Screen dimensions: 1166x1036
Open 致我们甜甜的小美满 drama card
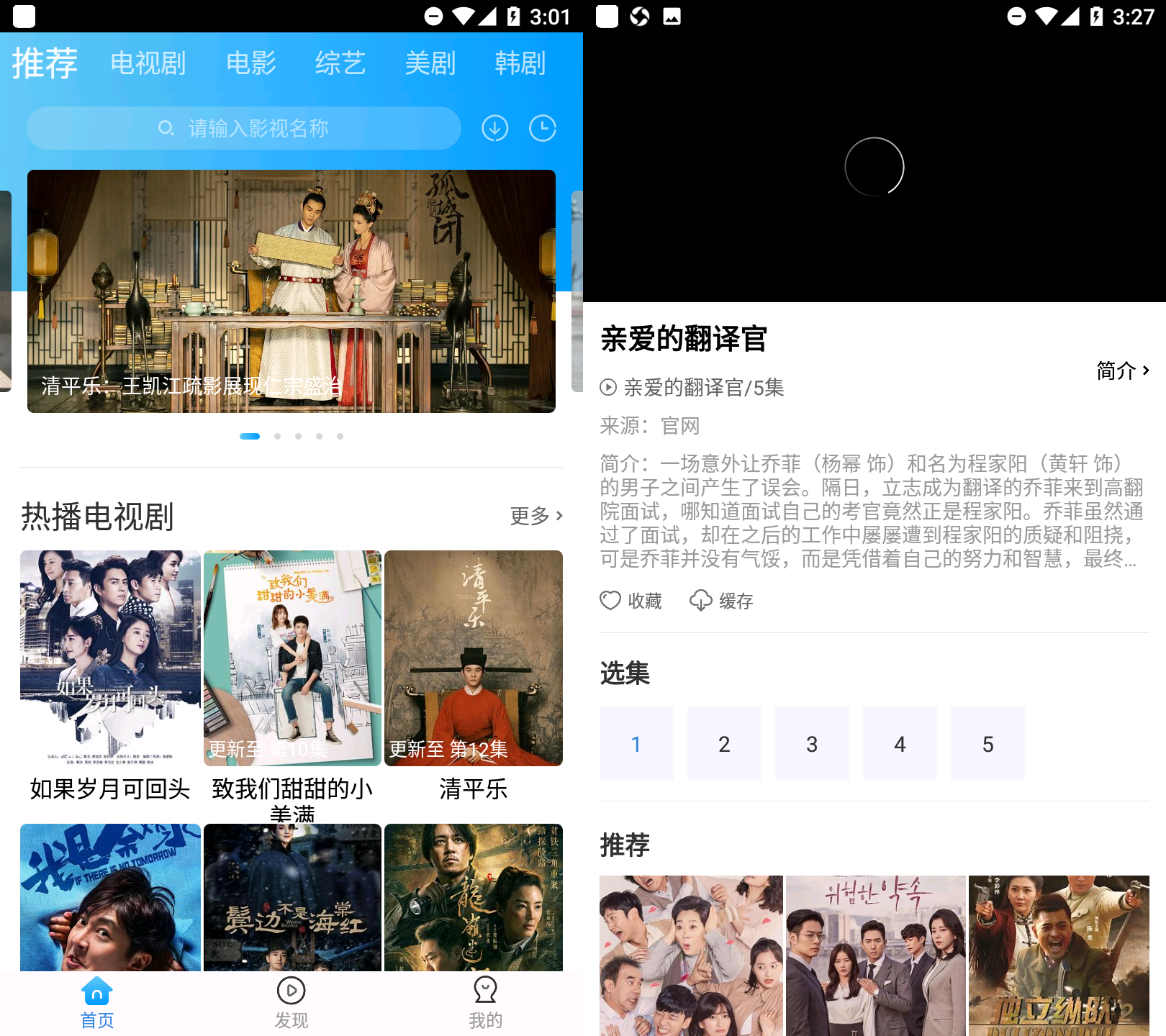point(292,658)
